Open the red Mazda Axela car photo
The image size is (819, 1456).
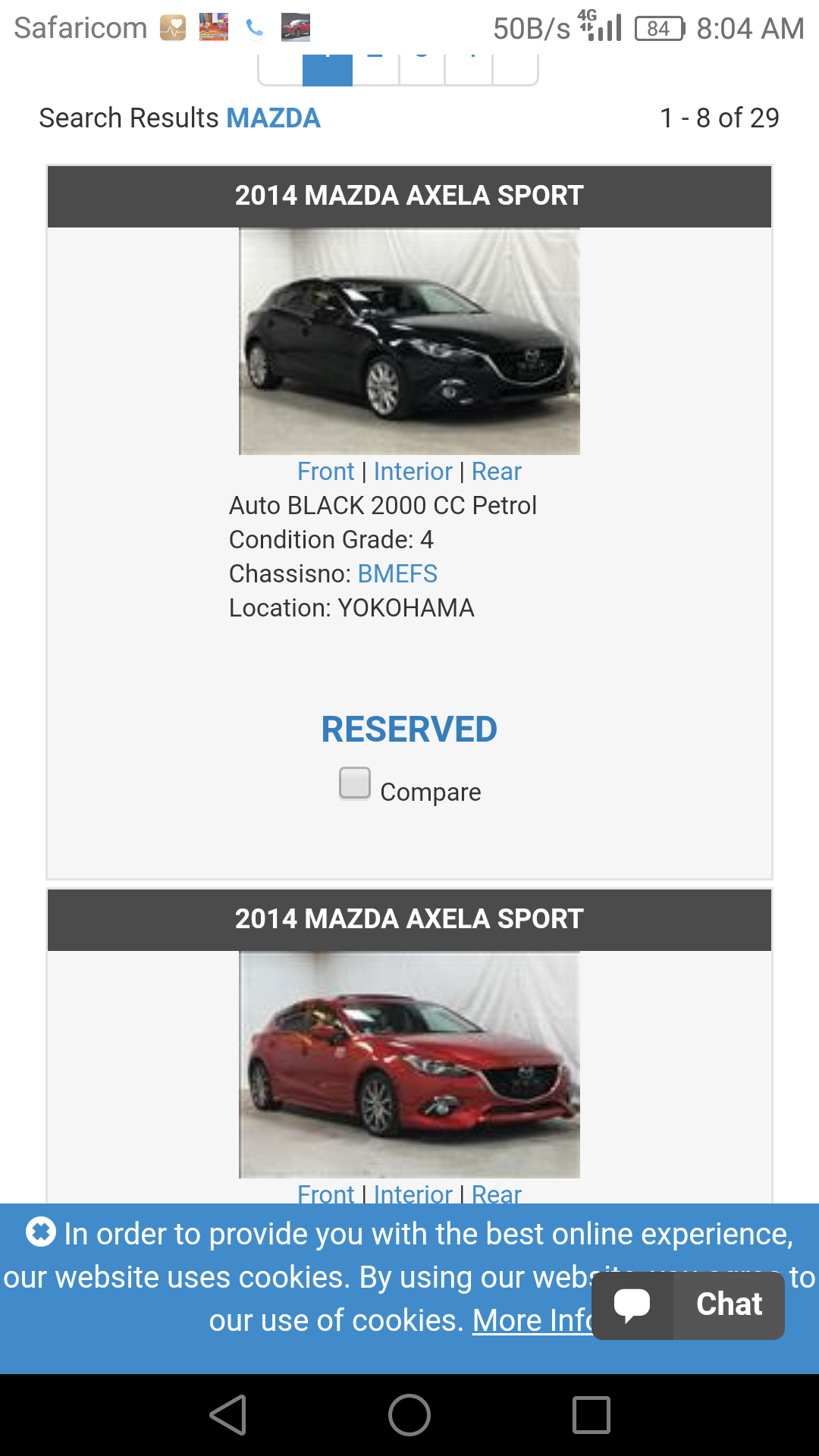click(409, 1065)
